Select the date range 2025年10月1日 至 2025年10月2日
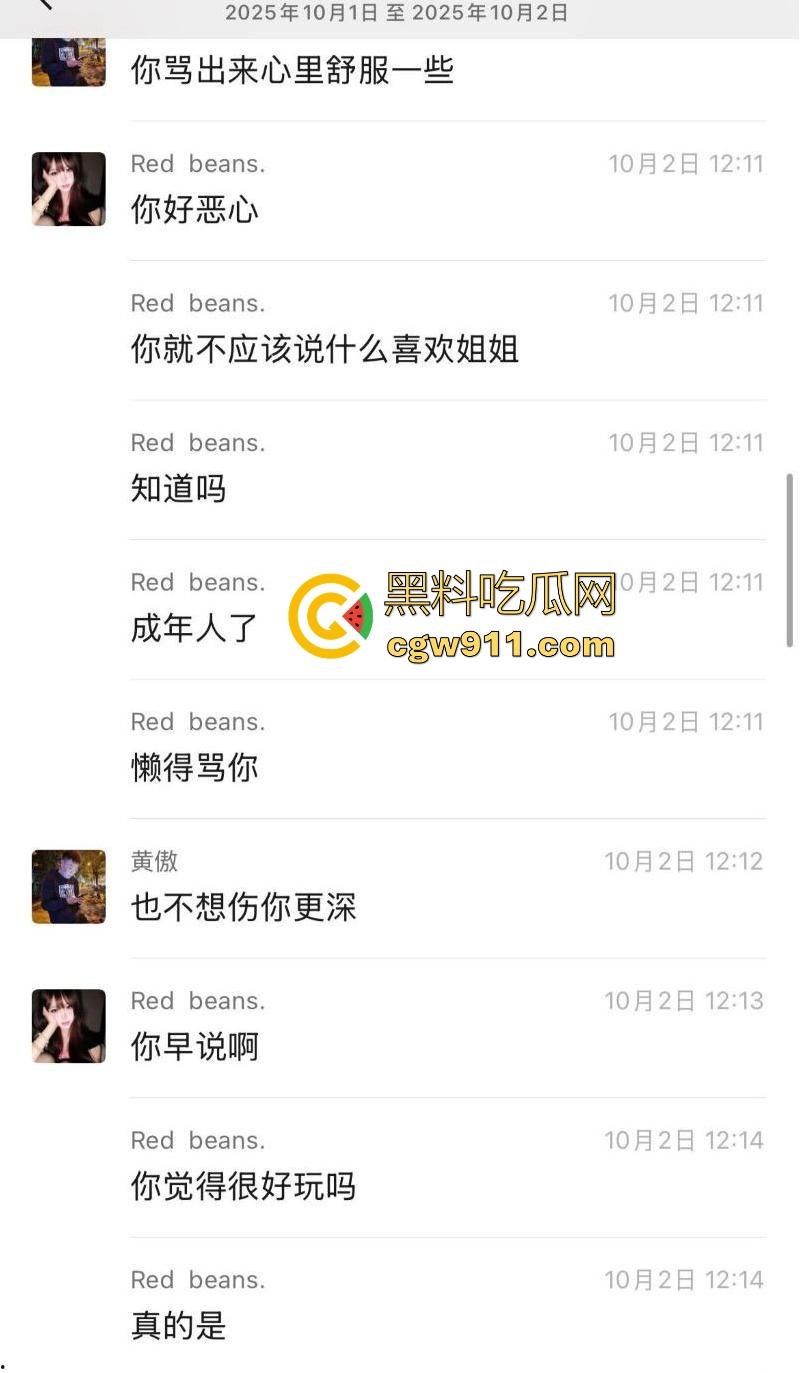The width and height of the screenshot is (800, 1373). [x=395, y=13]
